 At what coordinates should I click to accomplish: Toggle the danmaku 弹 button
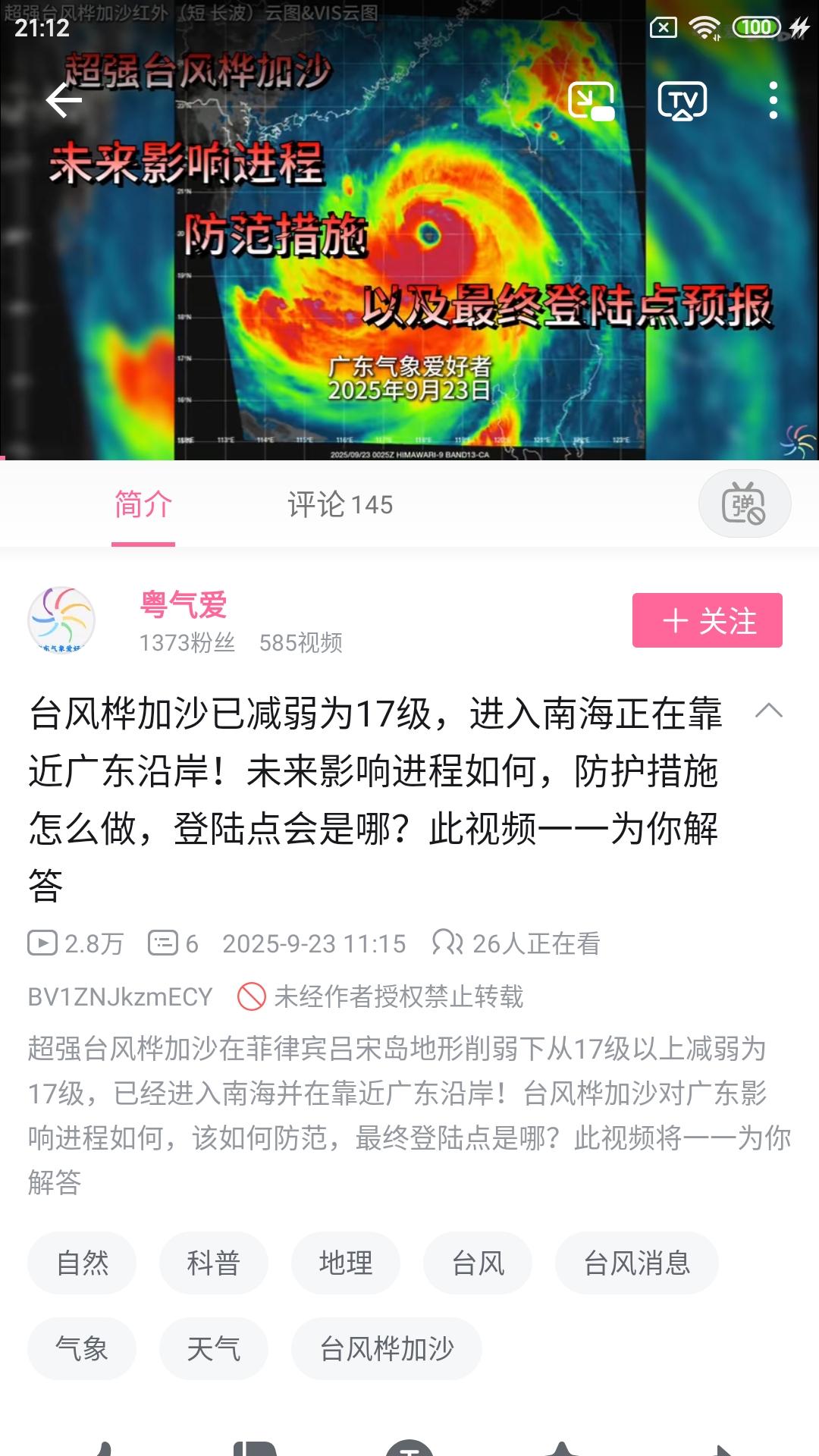pos(744,504)
